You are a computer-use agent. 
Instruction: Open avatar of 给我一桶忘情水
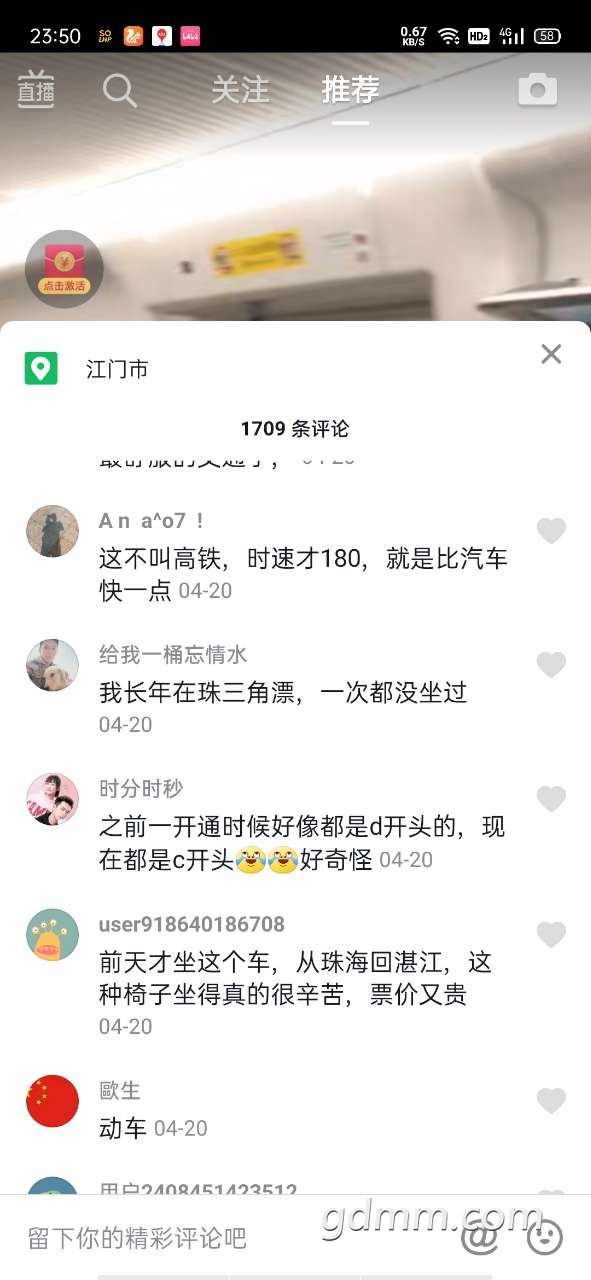(x=52, y=665)
